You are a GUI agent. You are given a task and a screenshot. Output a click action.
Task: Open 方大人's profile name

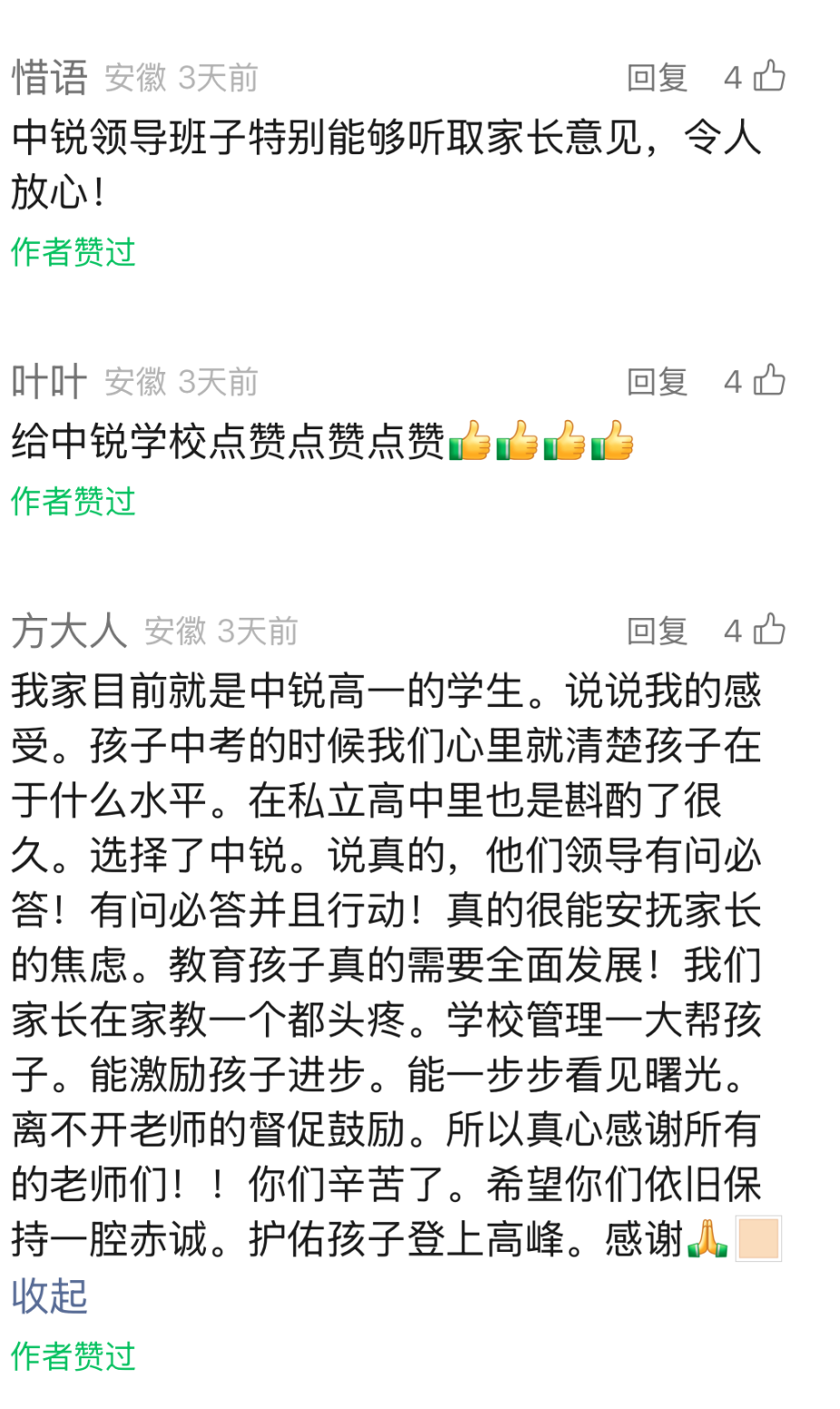tap(69, 631)
